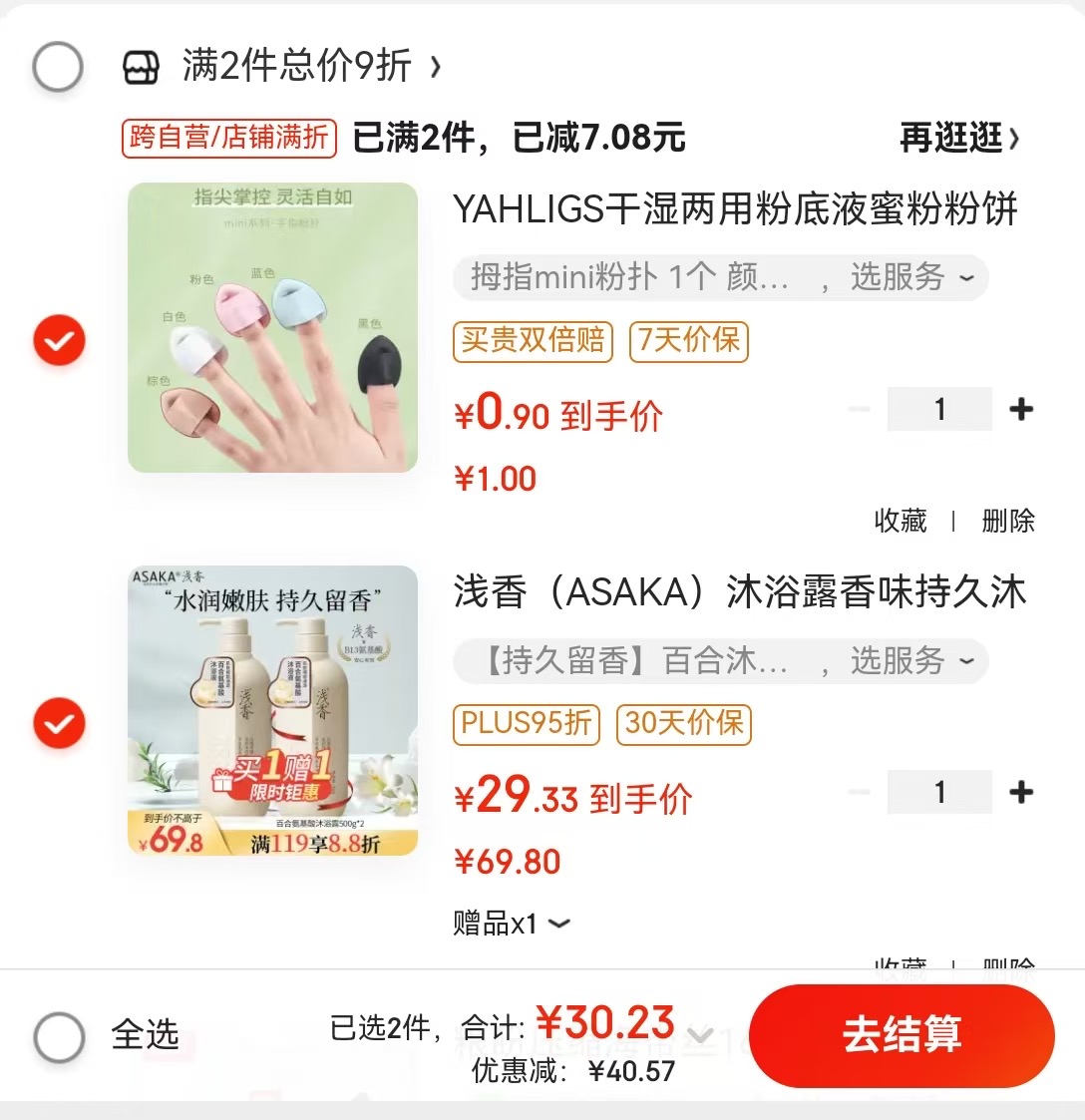Uncheck the YAHLIGS powder puff item
Screen dimensions: 1085x1120
pyautogui.click(x=60, y=341)
